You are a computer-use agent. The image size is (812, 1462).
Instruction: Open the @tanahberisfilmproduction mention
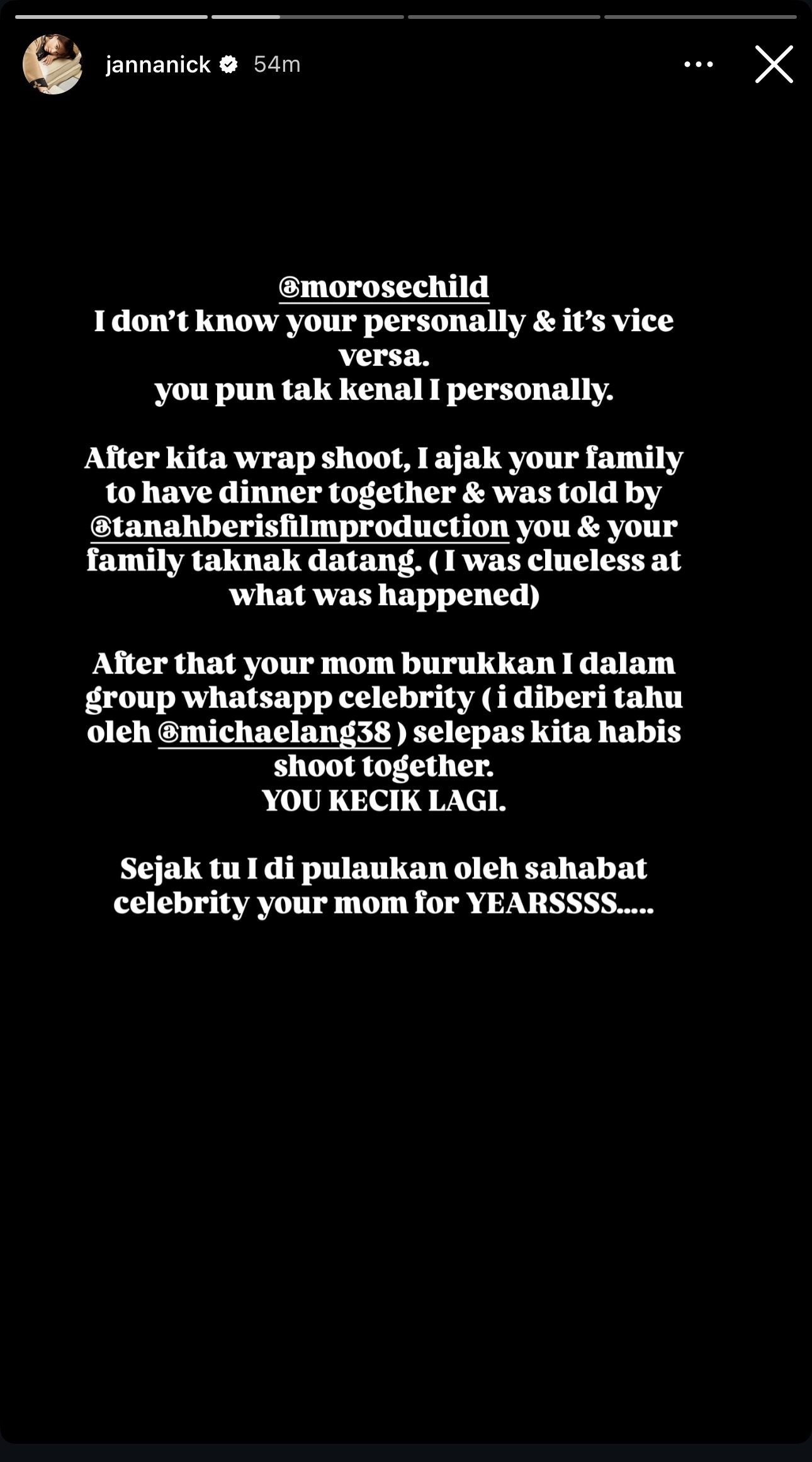(x=300, y=526)
